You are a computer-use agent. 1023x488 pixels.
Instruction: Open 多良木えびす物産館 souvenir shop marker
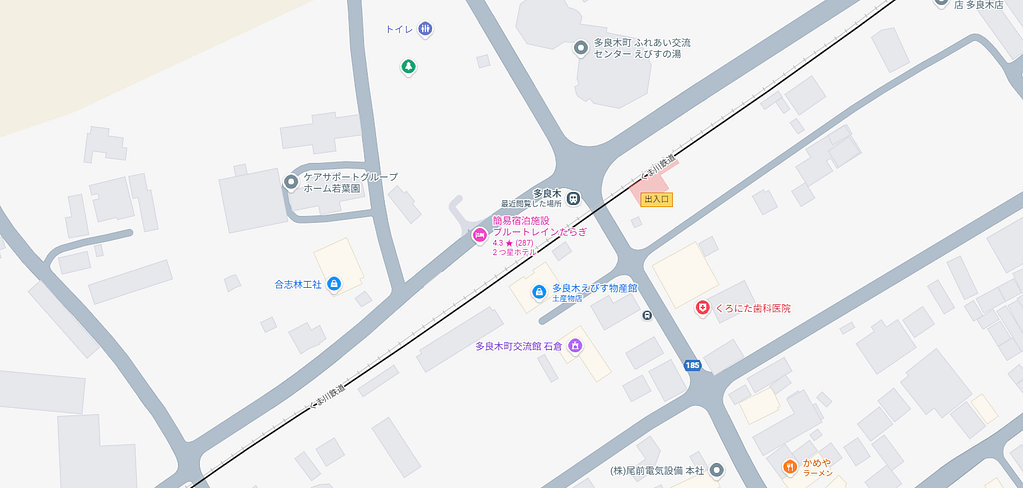pyautogui.click(x=539, y=292)
